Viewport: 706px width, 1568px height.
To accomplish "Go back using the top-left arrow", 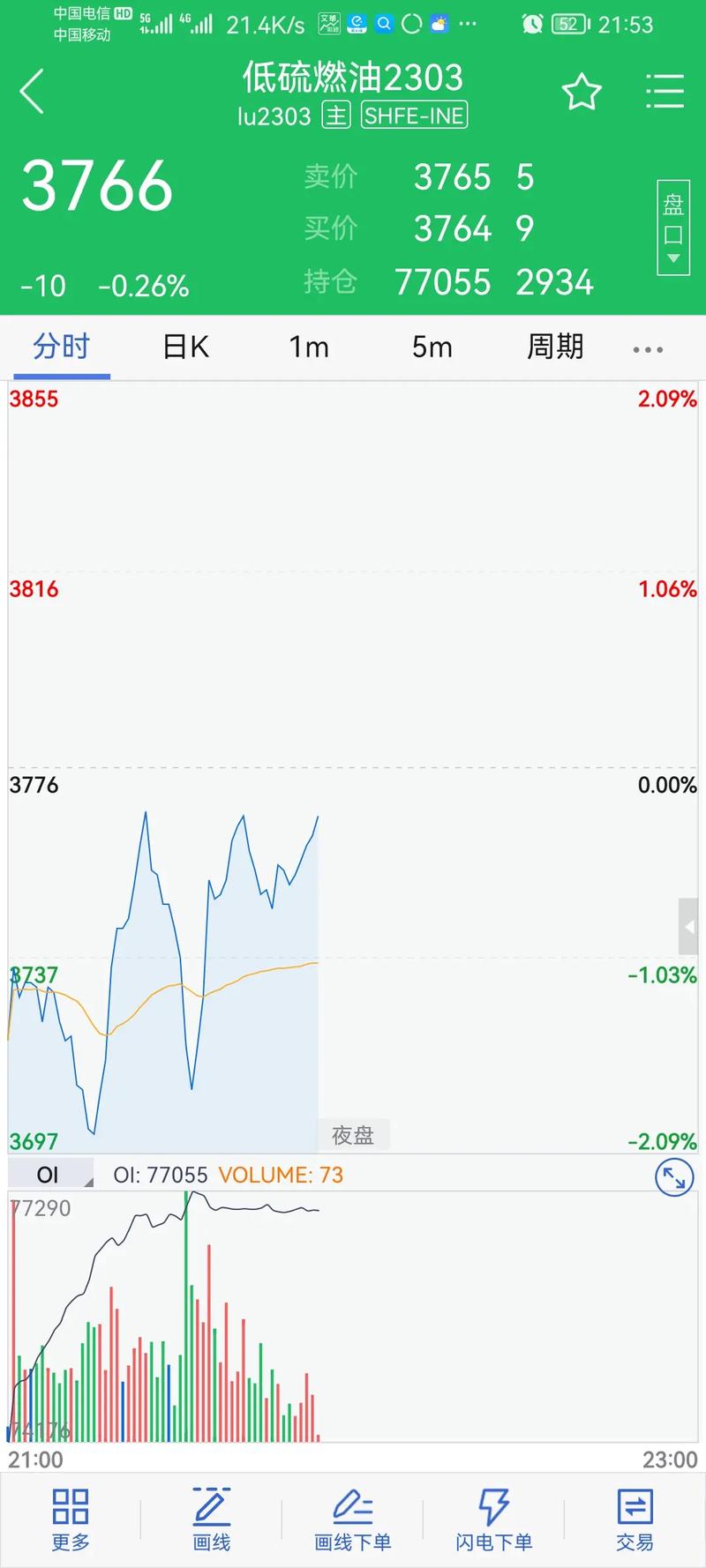I will (x=32, y=92).
